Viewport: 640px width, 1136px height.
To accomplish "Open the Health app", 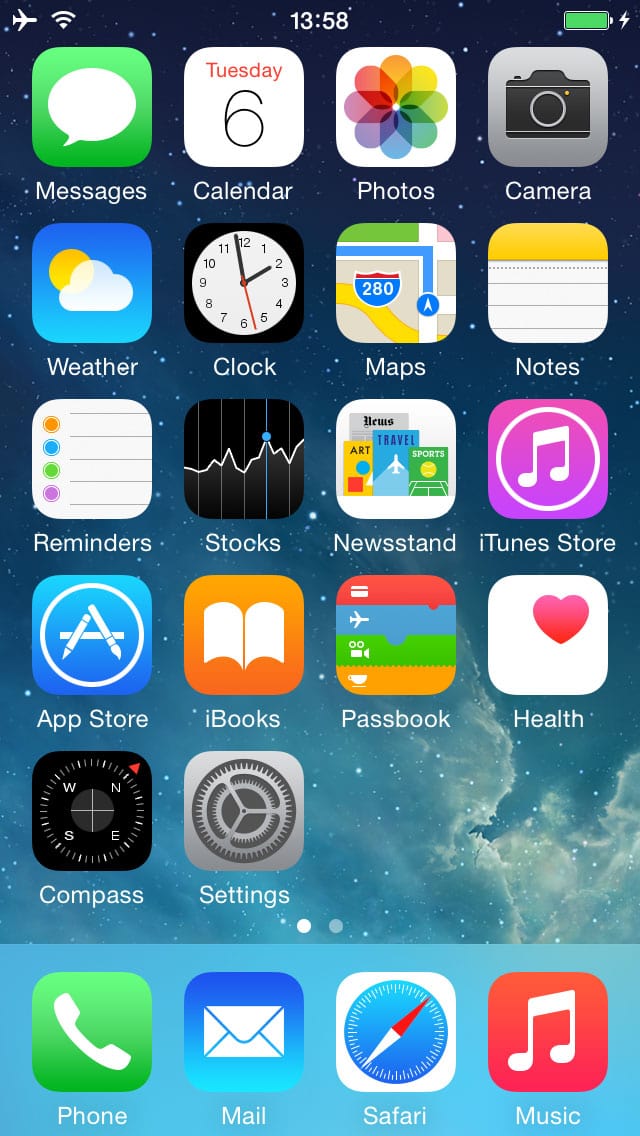I will (x=548, y=635).
